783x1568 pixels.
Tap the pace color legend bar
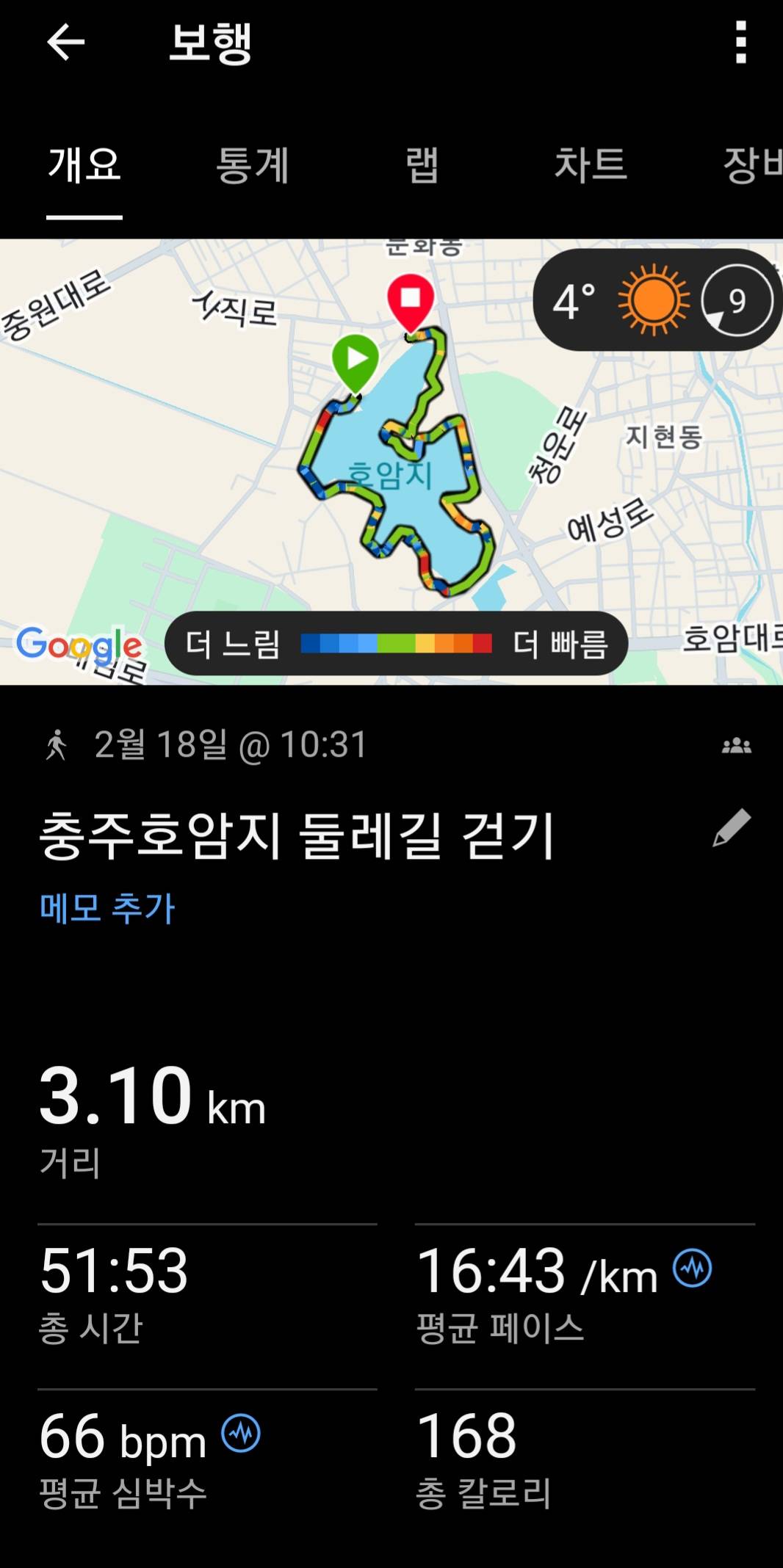397,645
